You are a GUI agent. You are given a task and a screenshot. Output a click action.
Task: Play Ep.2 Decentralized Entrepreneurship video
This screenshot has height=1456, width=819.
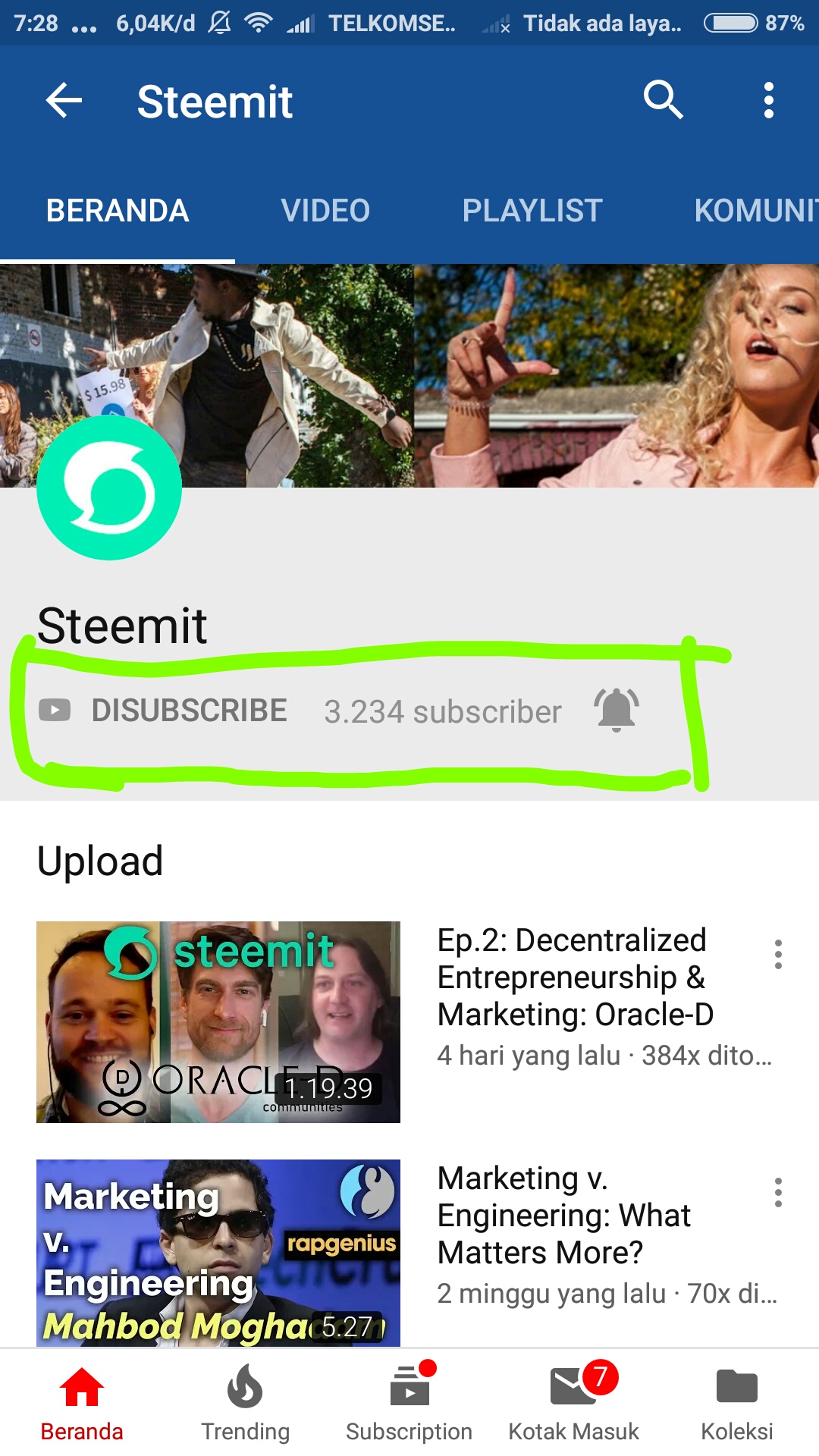218,1021
